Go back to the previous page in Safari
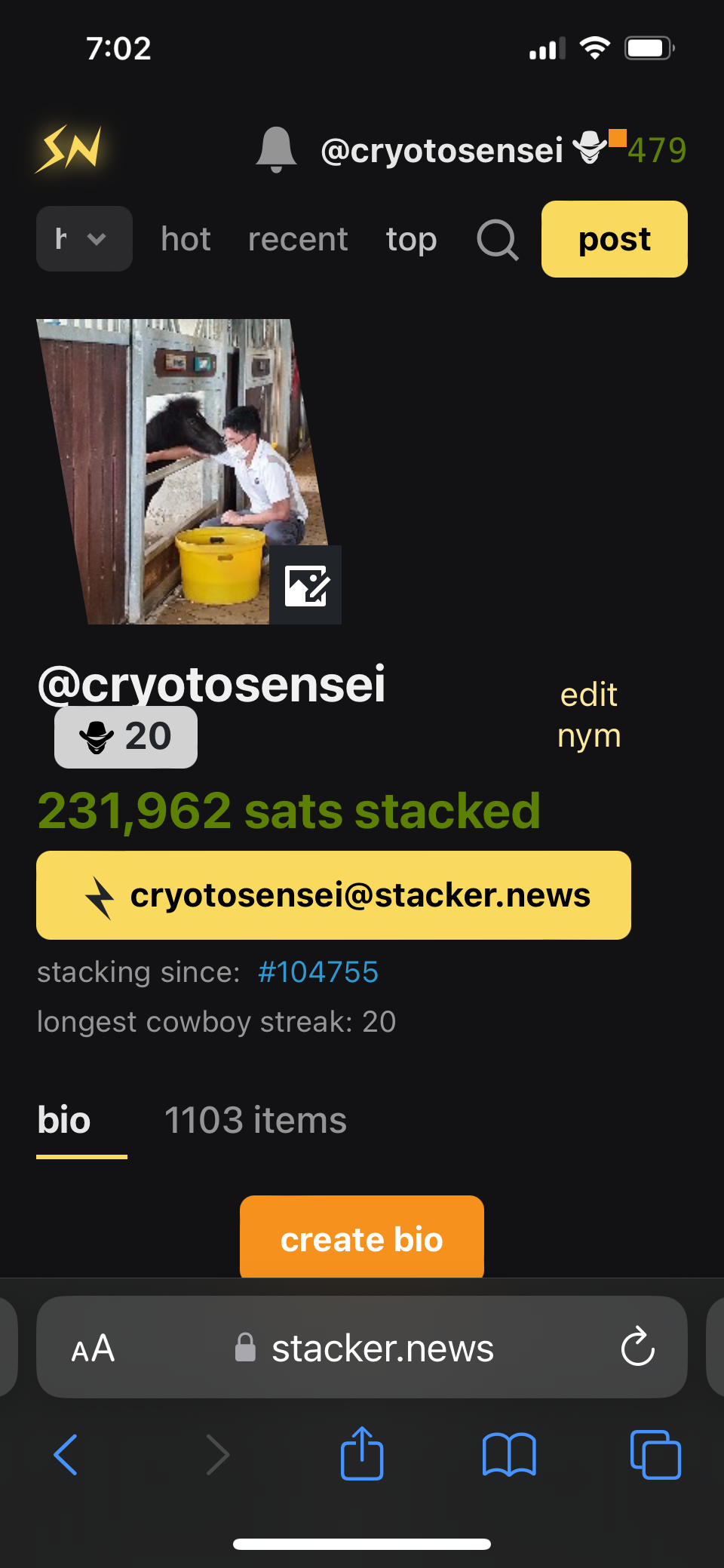This screenshot has height=1568, width=724. 66,1454
